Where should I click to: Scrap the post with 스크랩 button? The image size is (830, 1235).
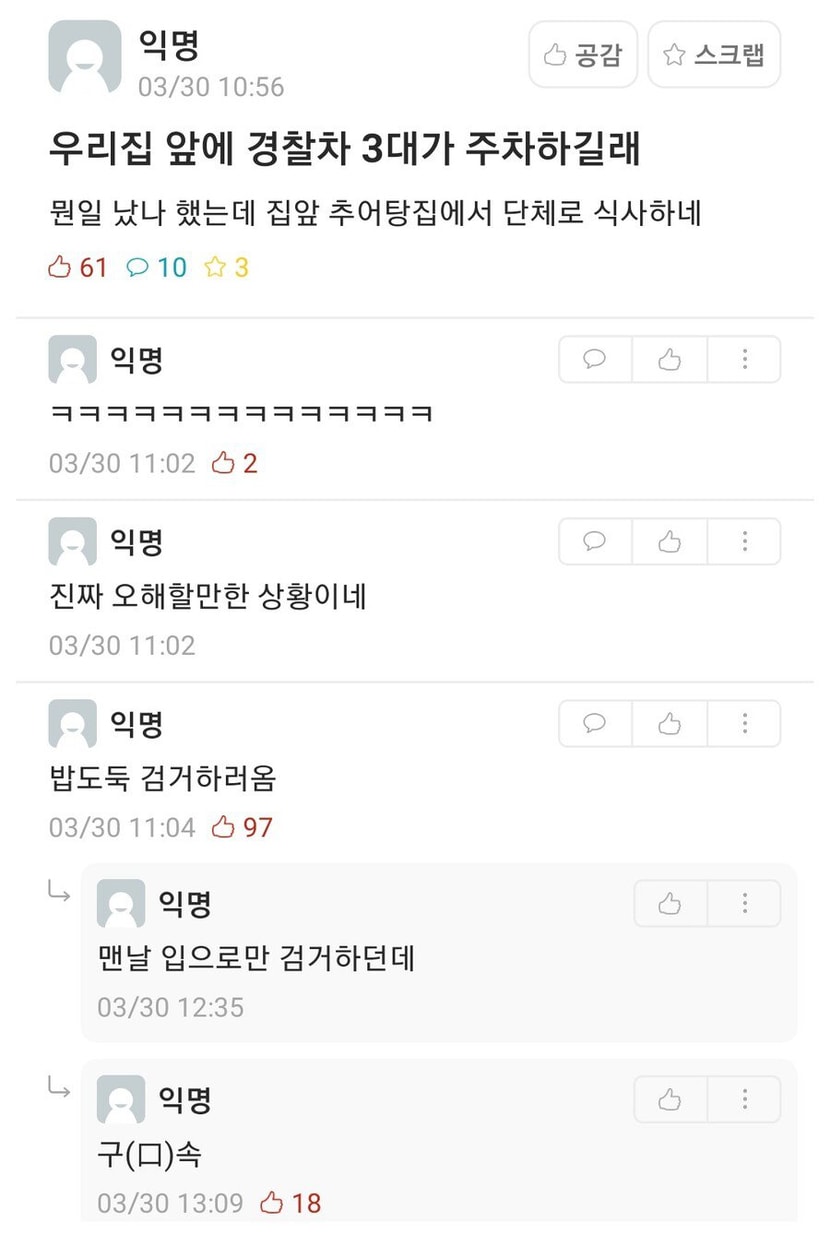point(714,54)
